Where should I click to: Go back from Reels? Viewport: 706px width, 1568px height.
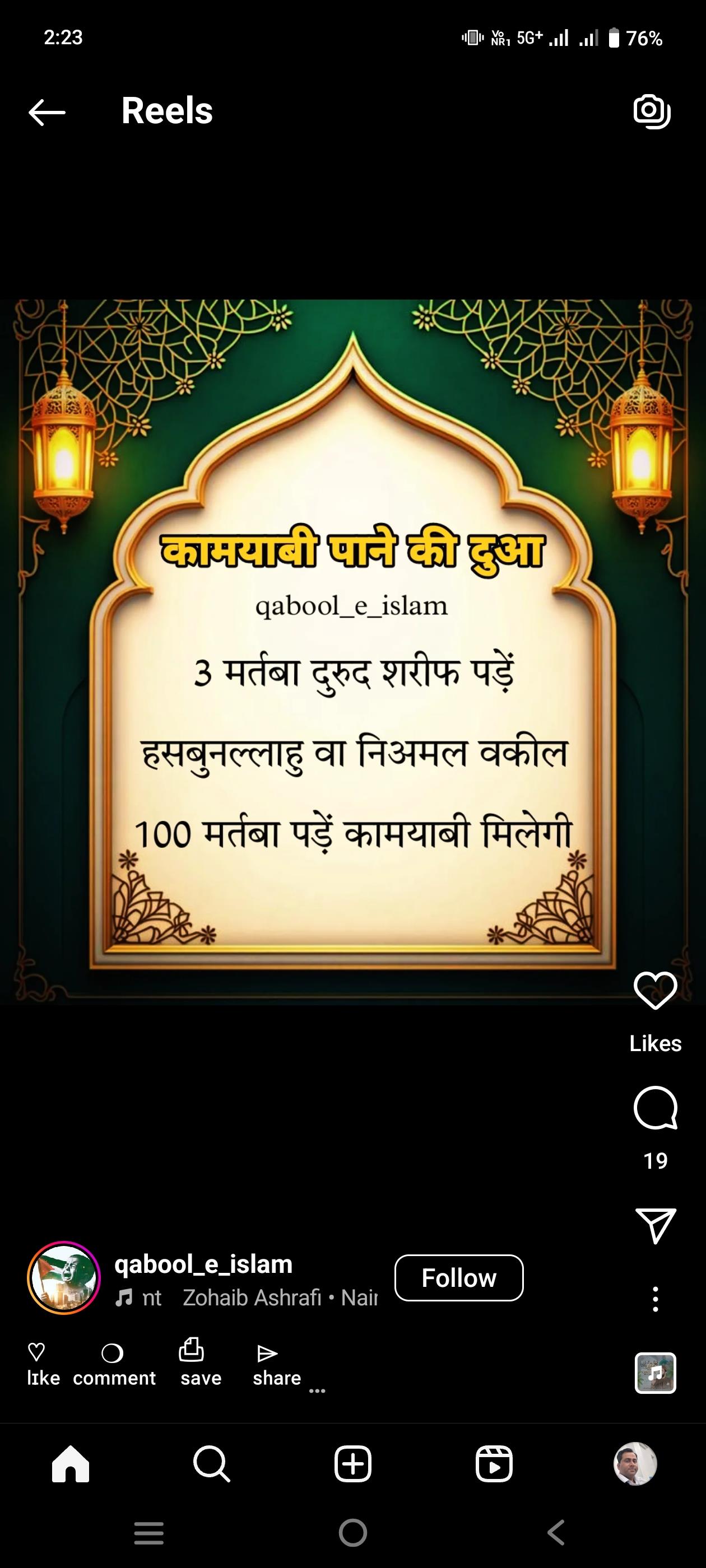(x=47, y=112)
